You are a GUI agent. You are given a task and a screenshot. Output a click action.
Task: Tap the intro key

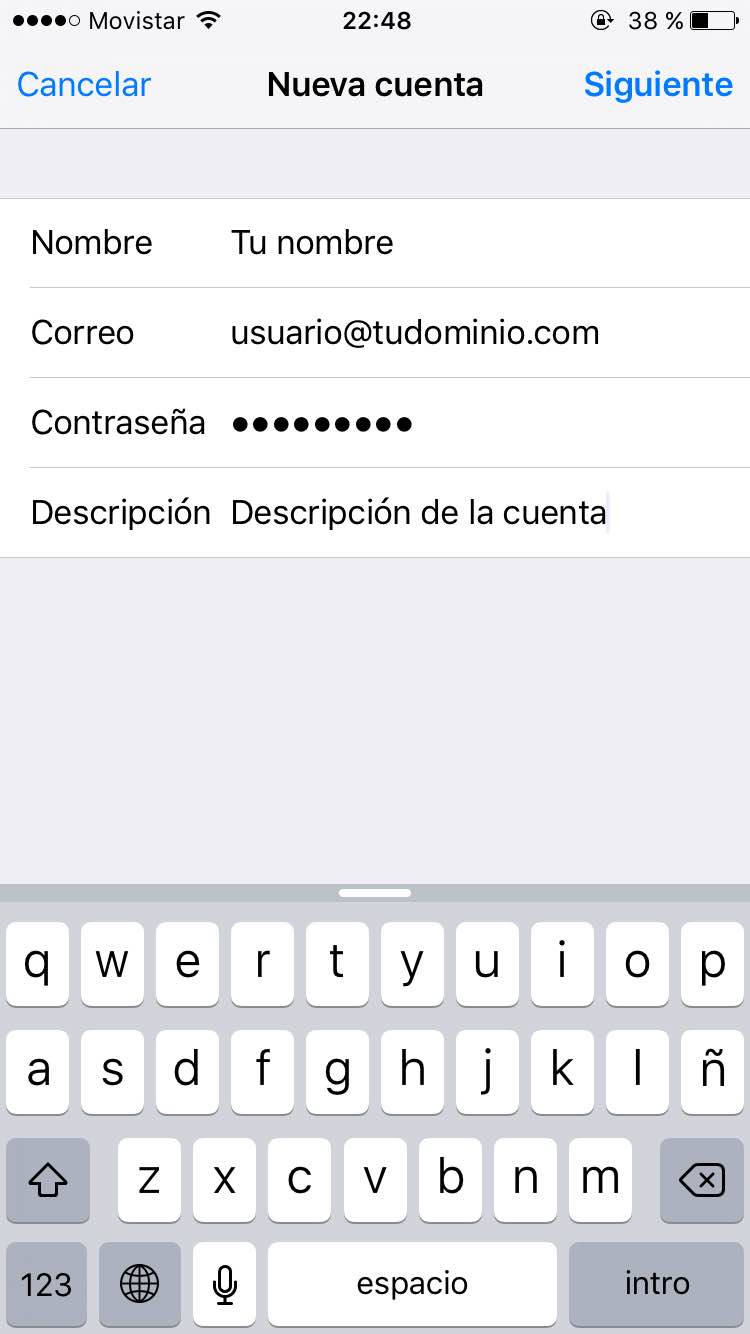(x=657, y=1284)
